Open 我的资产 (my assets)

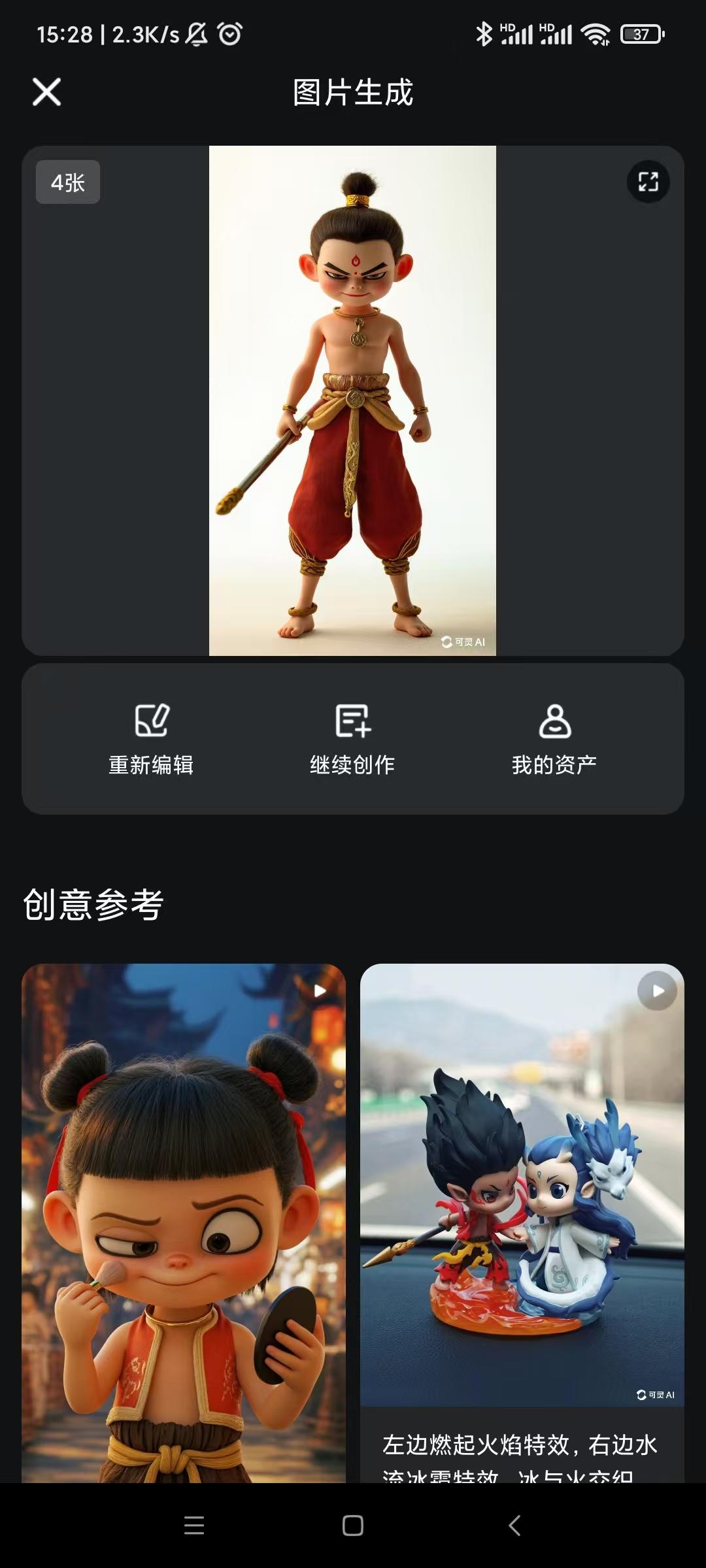tap(554, 723)
